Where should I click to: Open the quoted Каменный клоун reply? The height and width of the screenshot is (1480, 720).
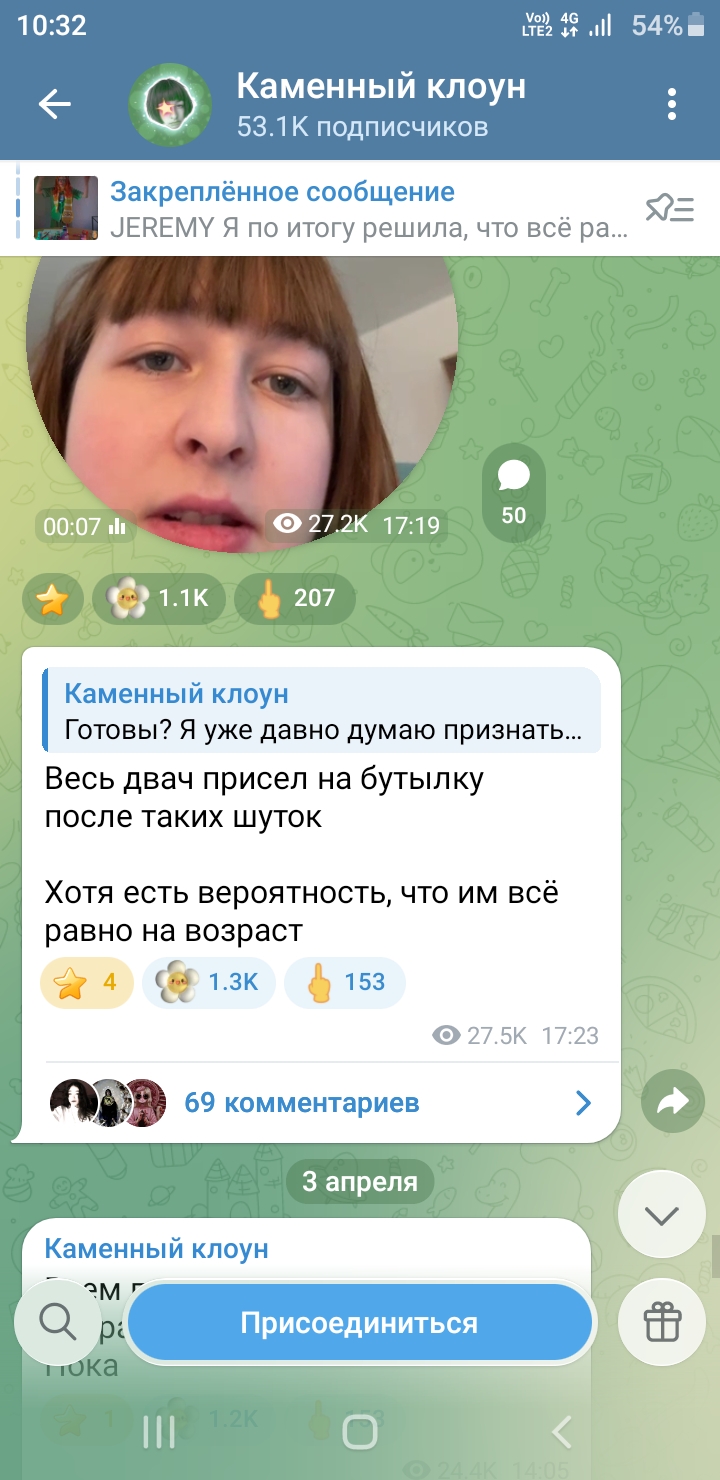(322, 711)
